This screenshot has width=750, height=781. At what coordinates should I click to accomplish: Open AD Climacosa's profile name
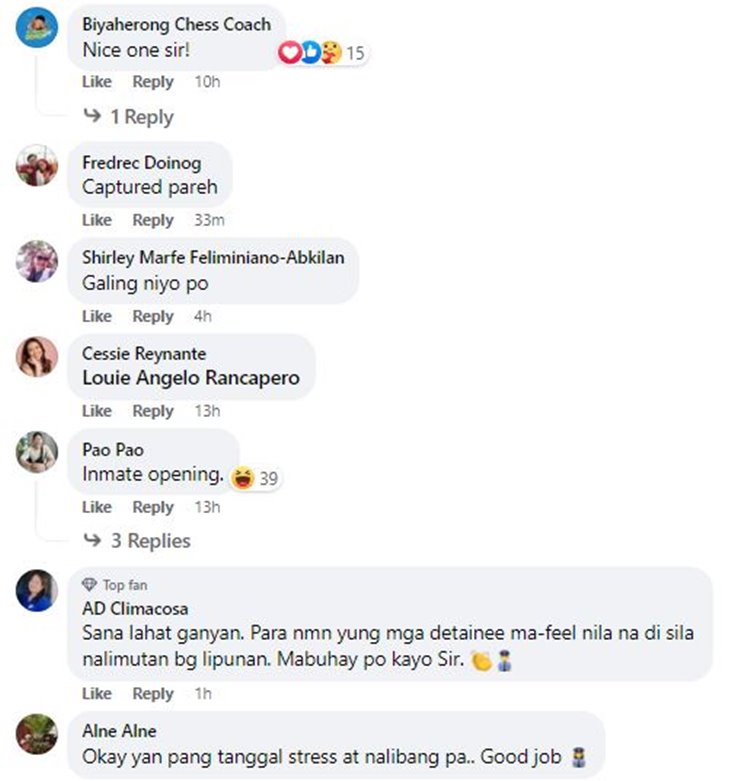(134, 608)
